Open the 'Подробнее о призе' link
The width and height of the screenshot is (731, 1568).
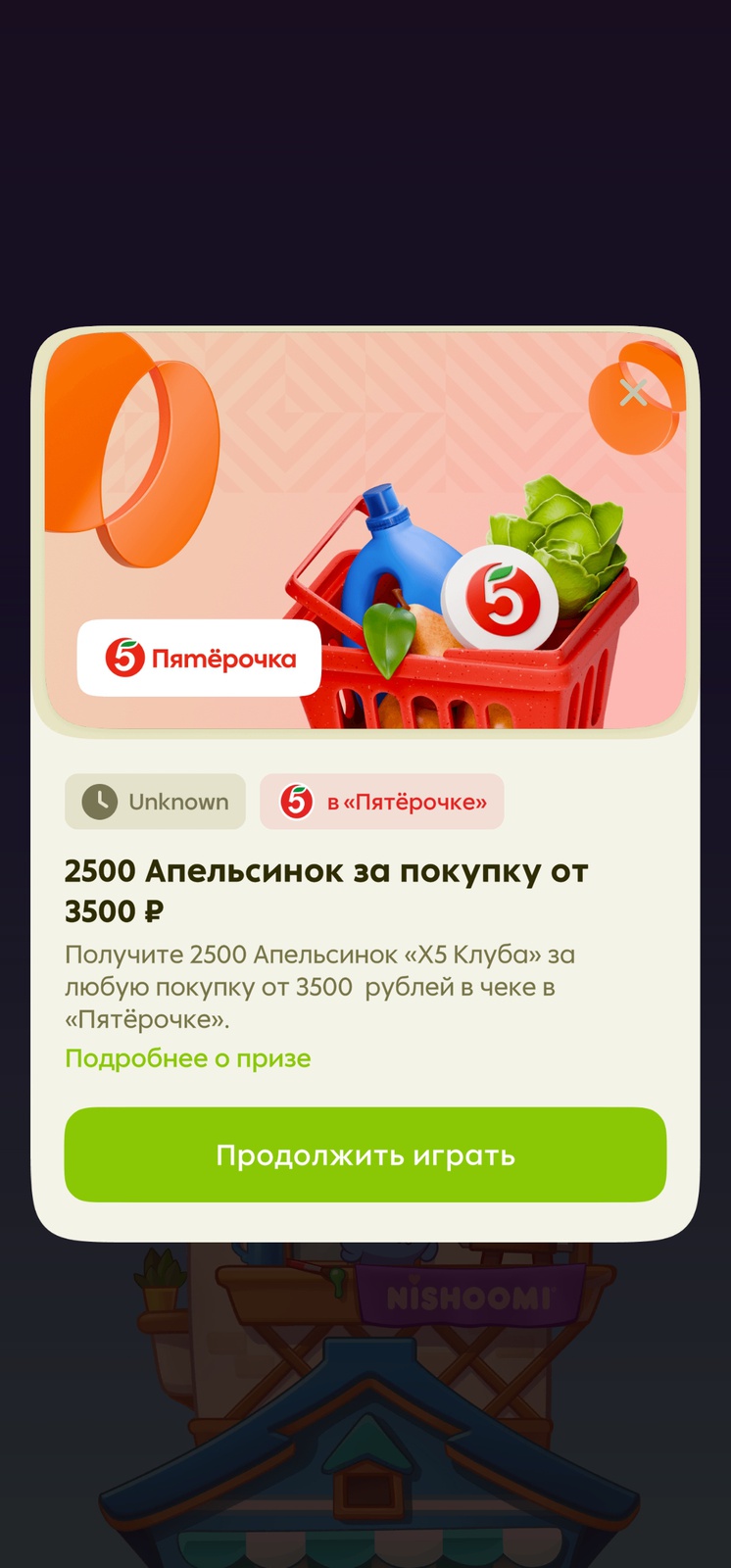(x=188, y=1058)
